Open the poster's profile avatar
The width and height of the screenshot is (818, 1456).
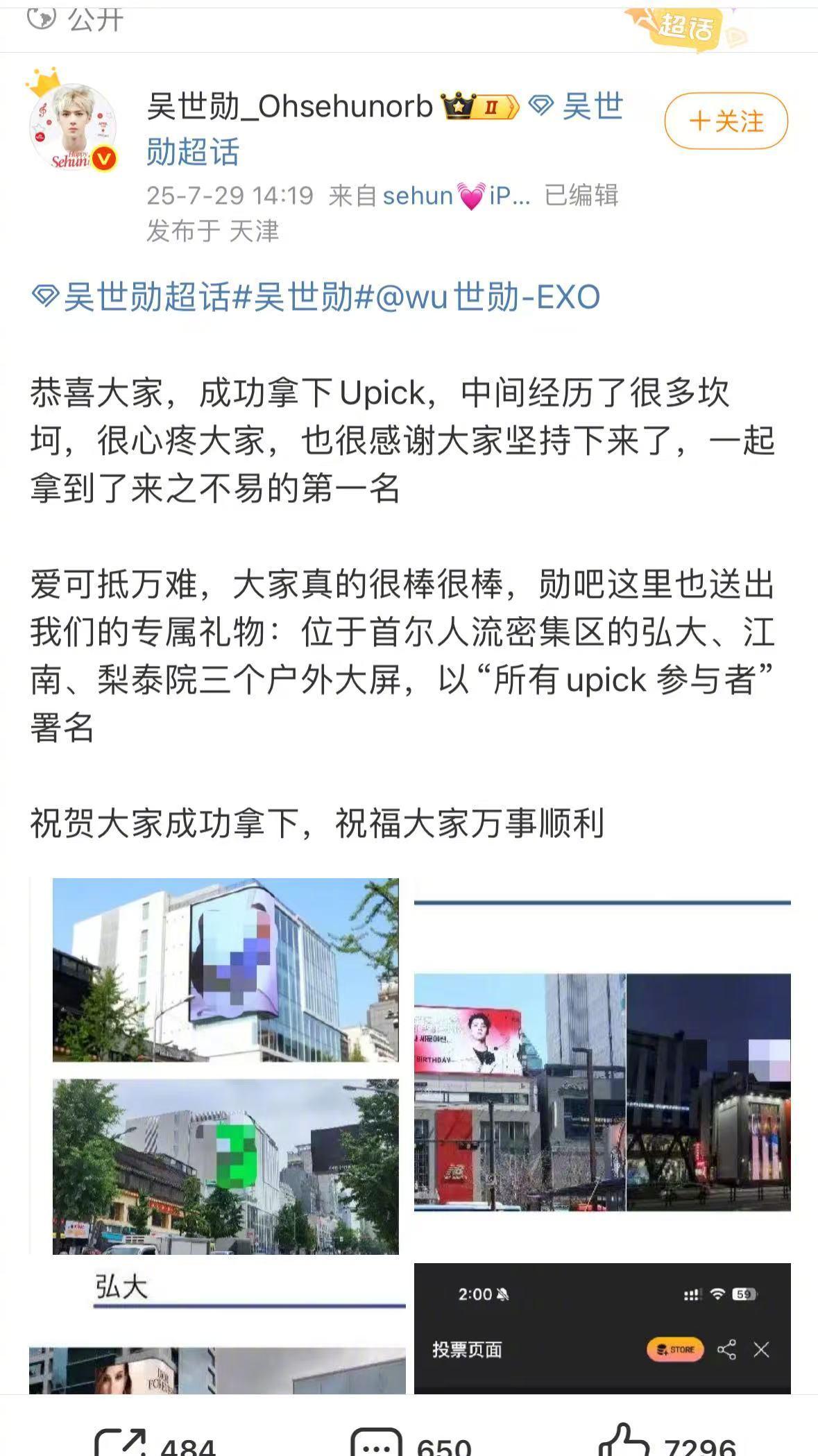click(x=73, y=128)
